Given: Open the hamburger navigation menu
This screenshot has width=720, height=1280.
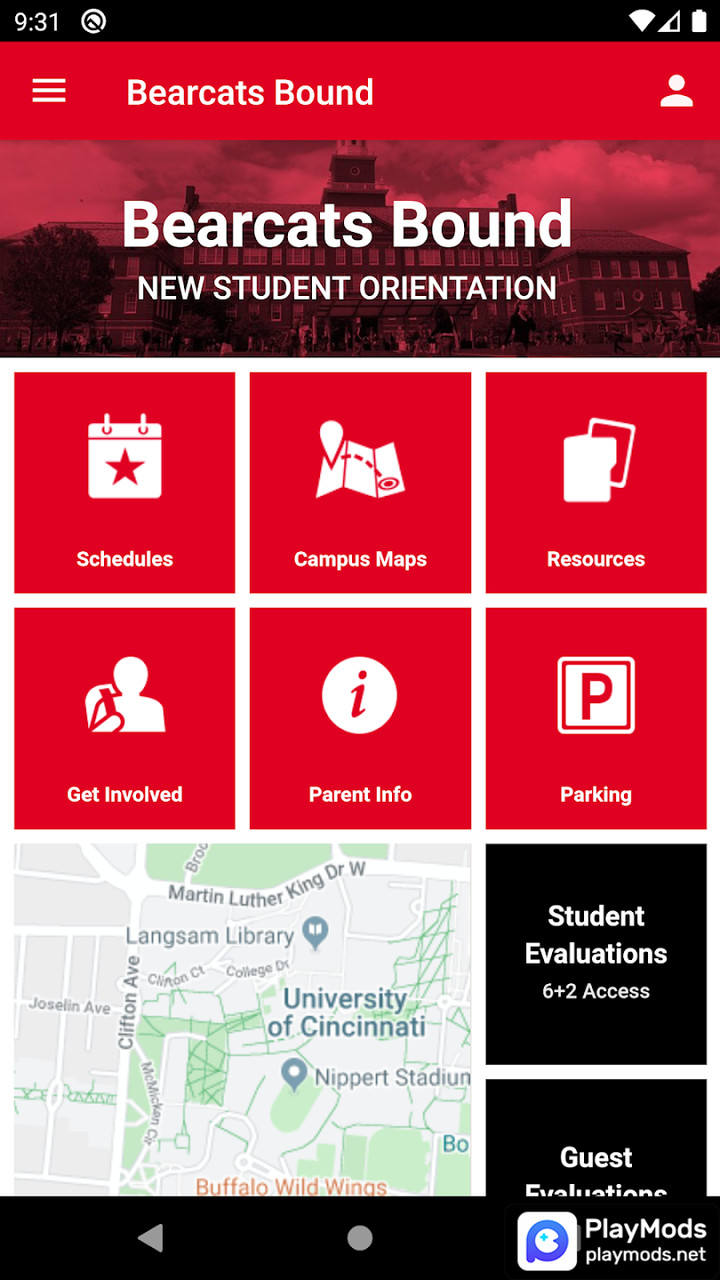Looking at the screenshot, I should (48, 91).
